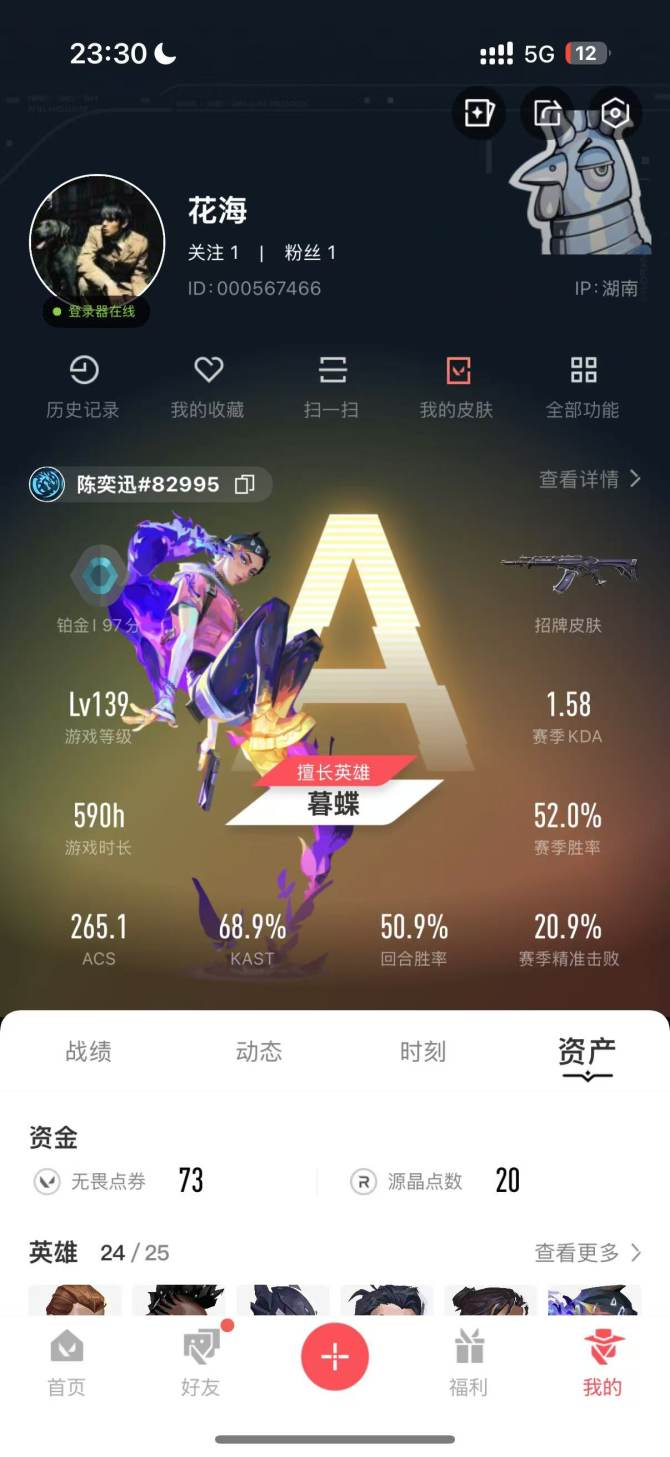
Task: Open 我的皮肤 skins
Action: pos(456,388)
